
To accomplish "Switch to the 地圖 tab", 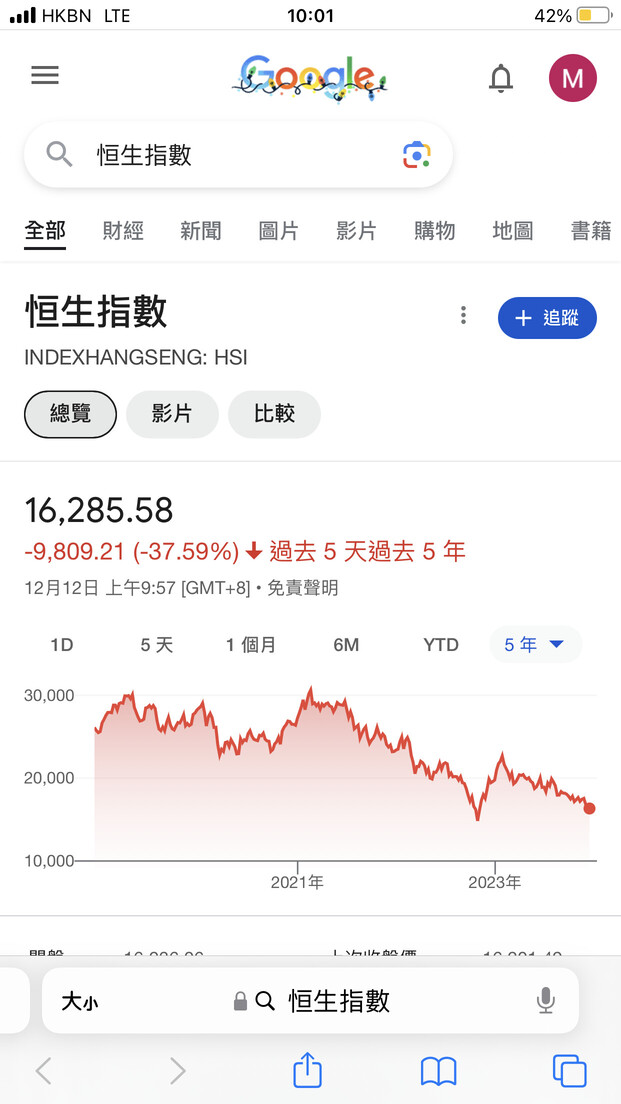I will point(513,231).
